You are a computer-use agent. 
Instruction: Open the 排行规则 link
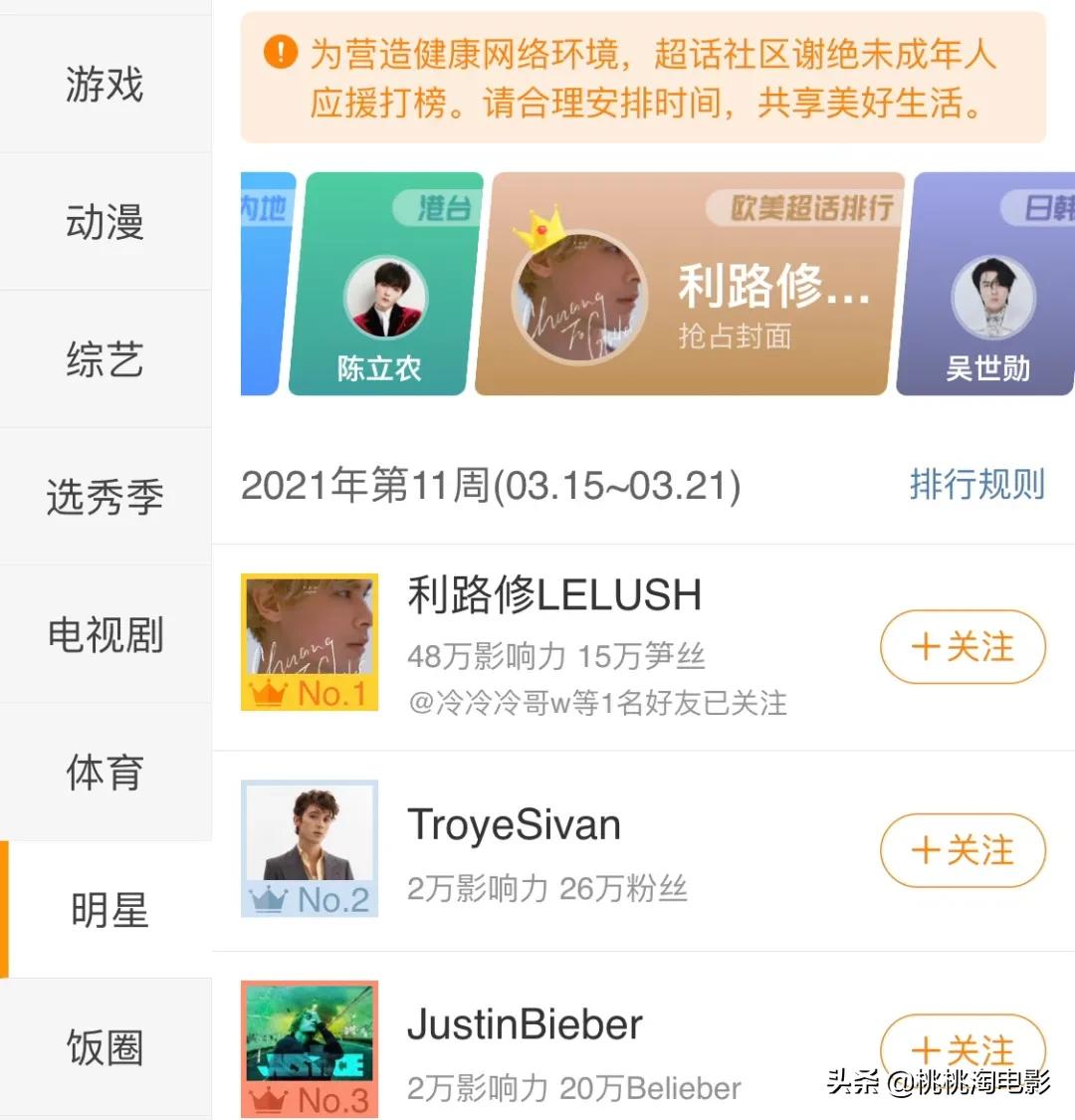click(976, 486)
